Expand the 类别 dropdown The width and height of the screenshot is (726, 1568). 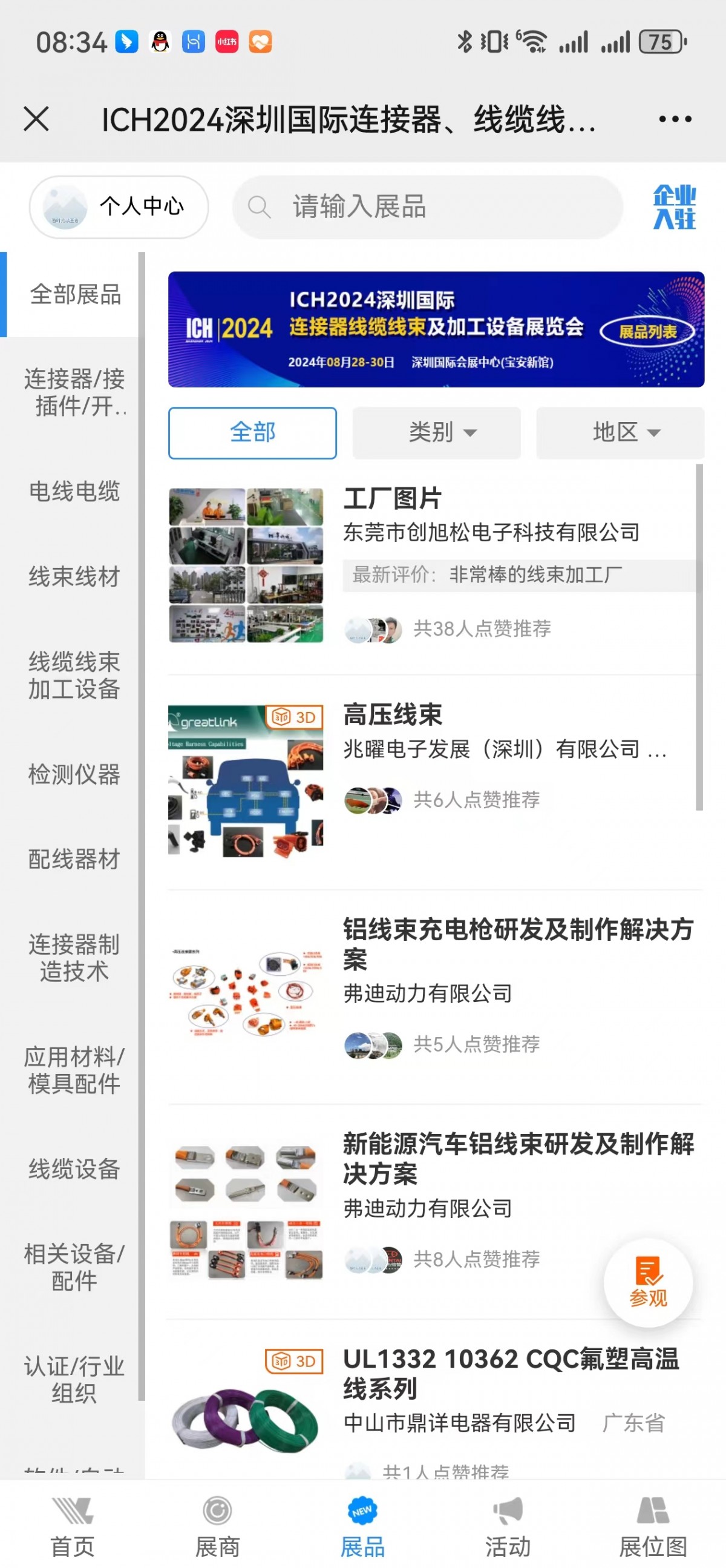tap(436, 433)
